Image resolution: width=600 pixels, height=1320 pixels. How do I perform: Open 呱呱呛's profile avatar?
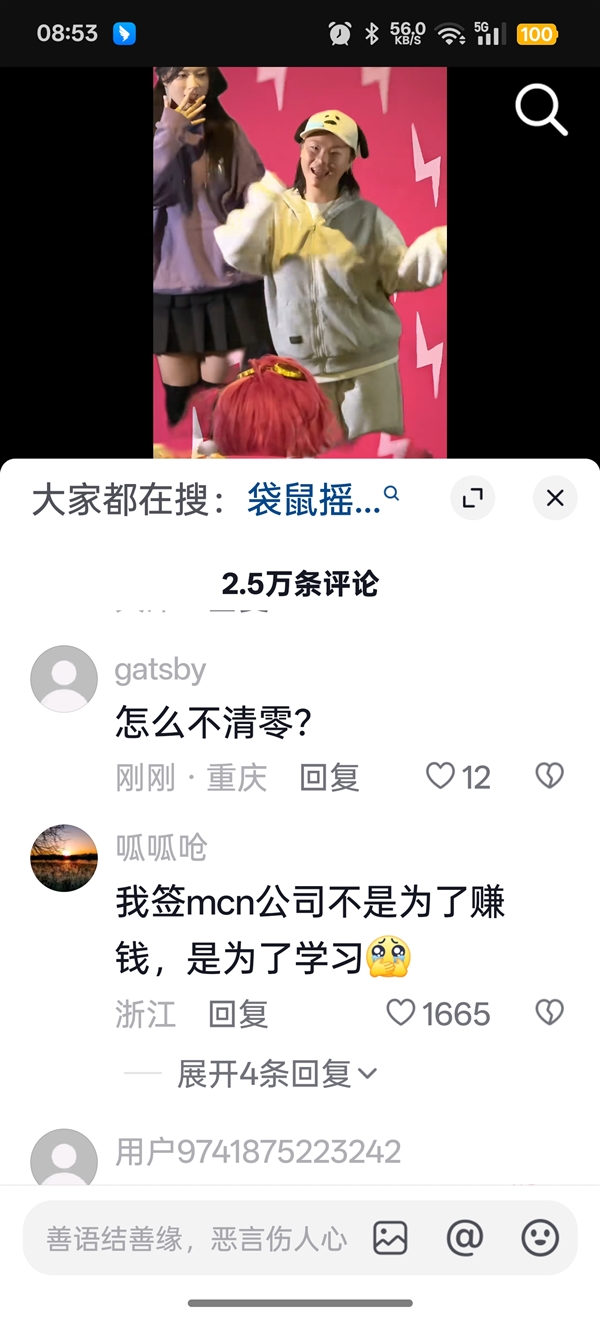64,858
